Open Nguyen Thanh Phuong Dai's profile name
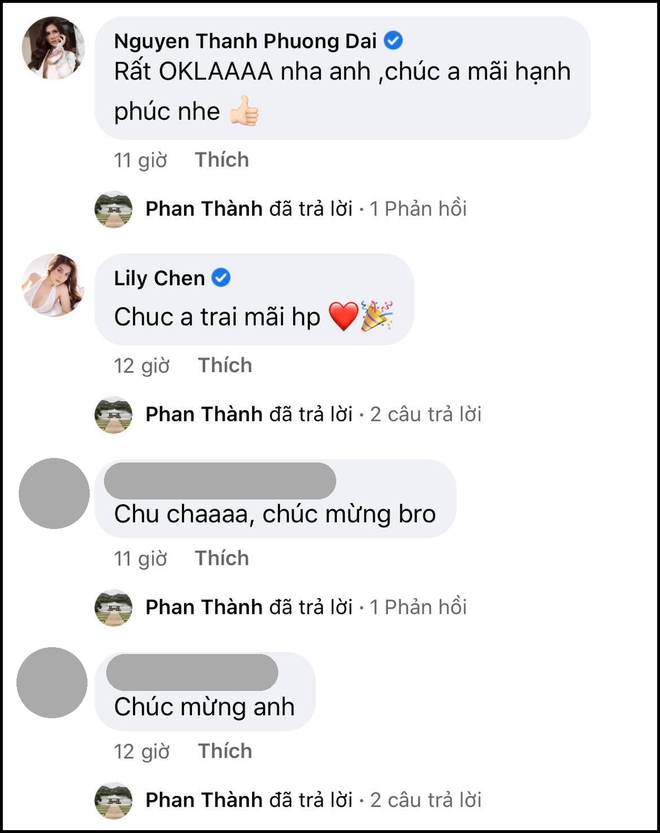This screenshot has height=833, width=660. click(247, 41)
